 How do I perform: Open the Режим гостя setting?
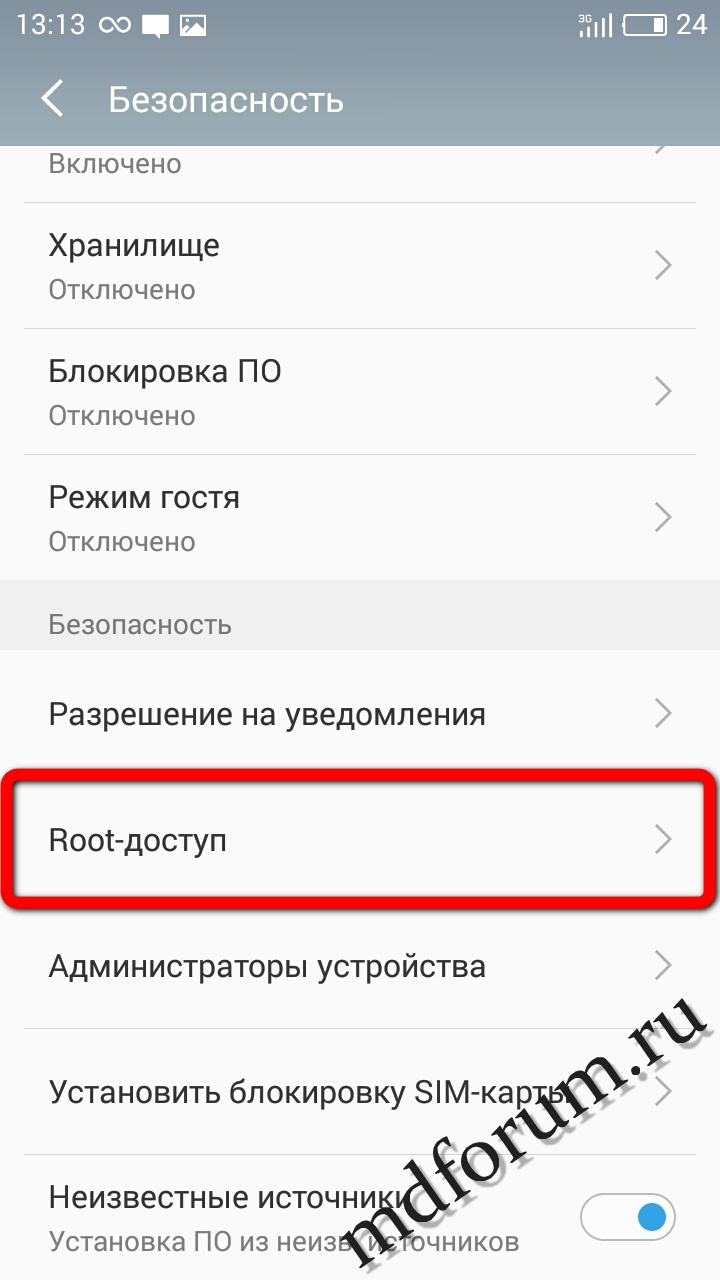pos(360,517)
